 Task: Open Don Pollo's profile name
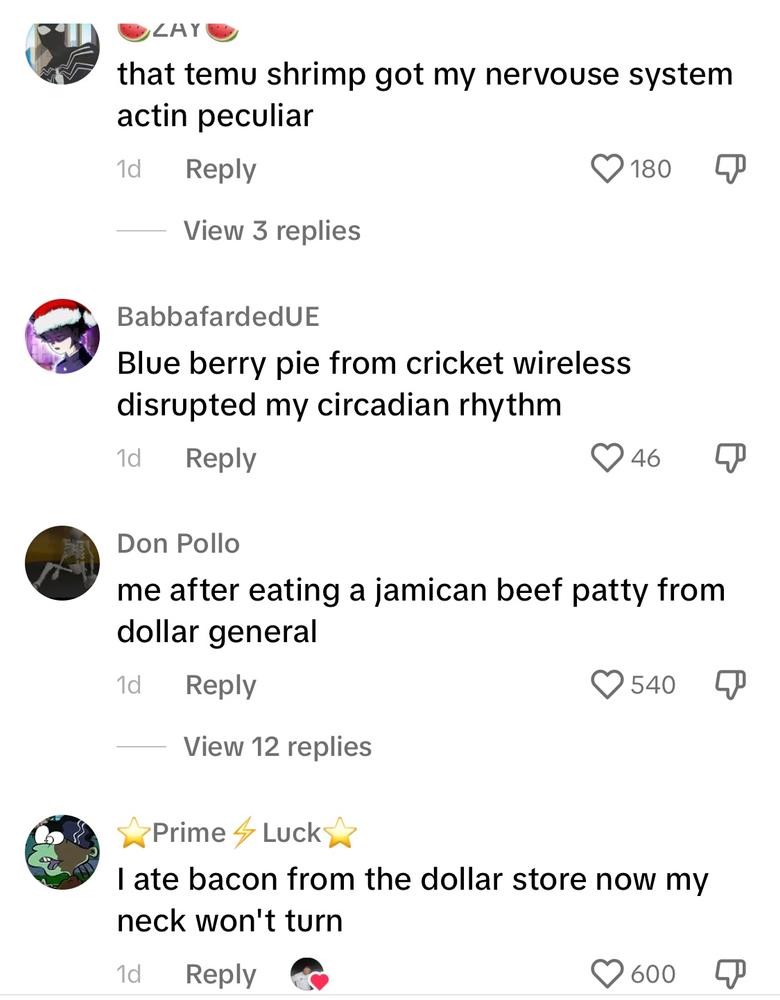coord(178,543)
